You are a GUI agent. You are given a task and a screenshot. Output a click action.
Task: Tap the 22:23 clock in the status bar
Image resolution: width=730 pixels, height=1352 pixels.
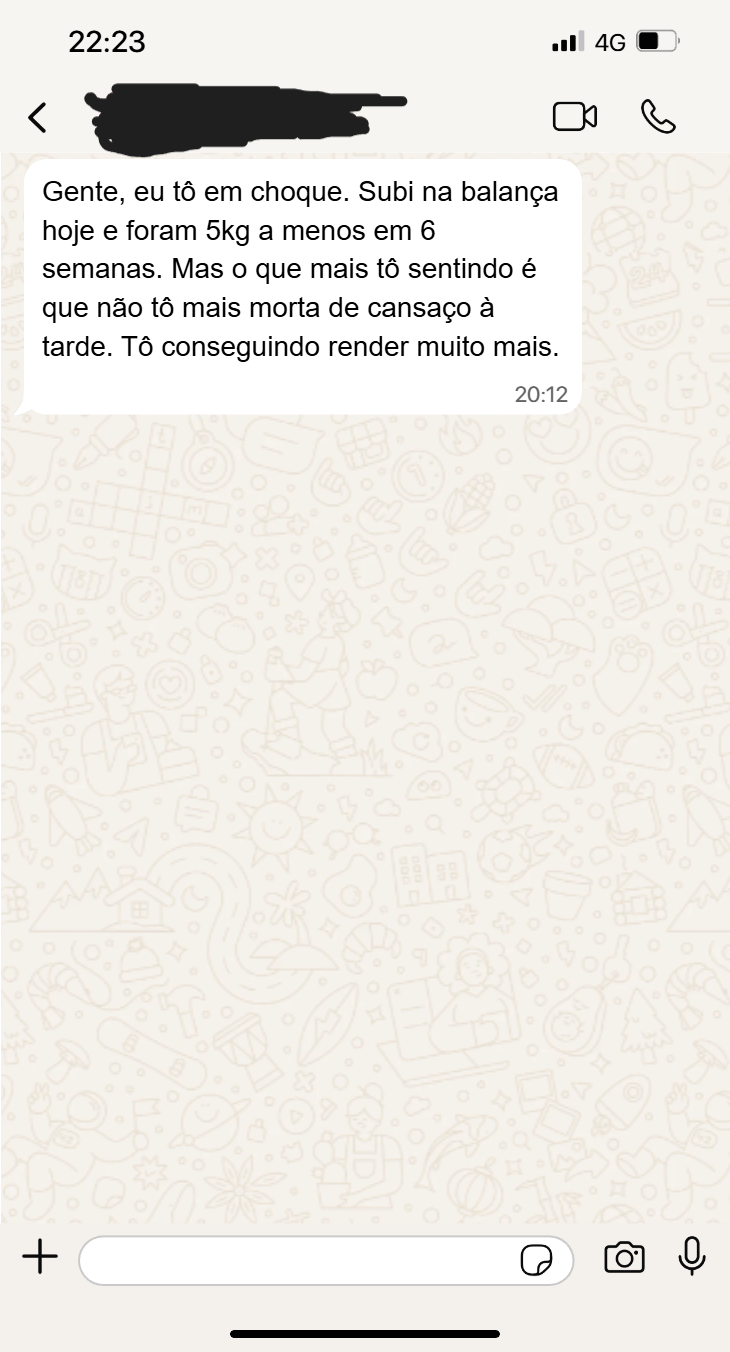[x=106, y=42]
